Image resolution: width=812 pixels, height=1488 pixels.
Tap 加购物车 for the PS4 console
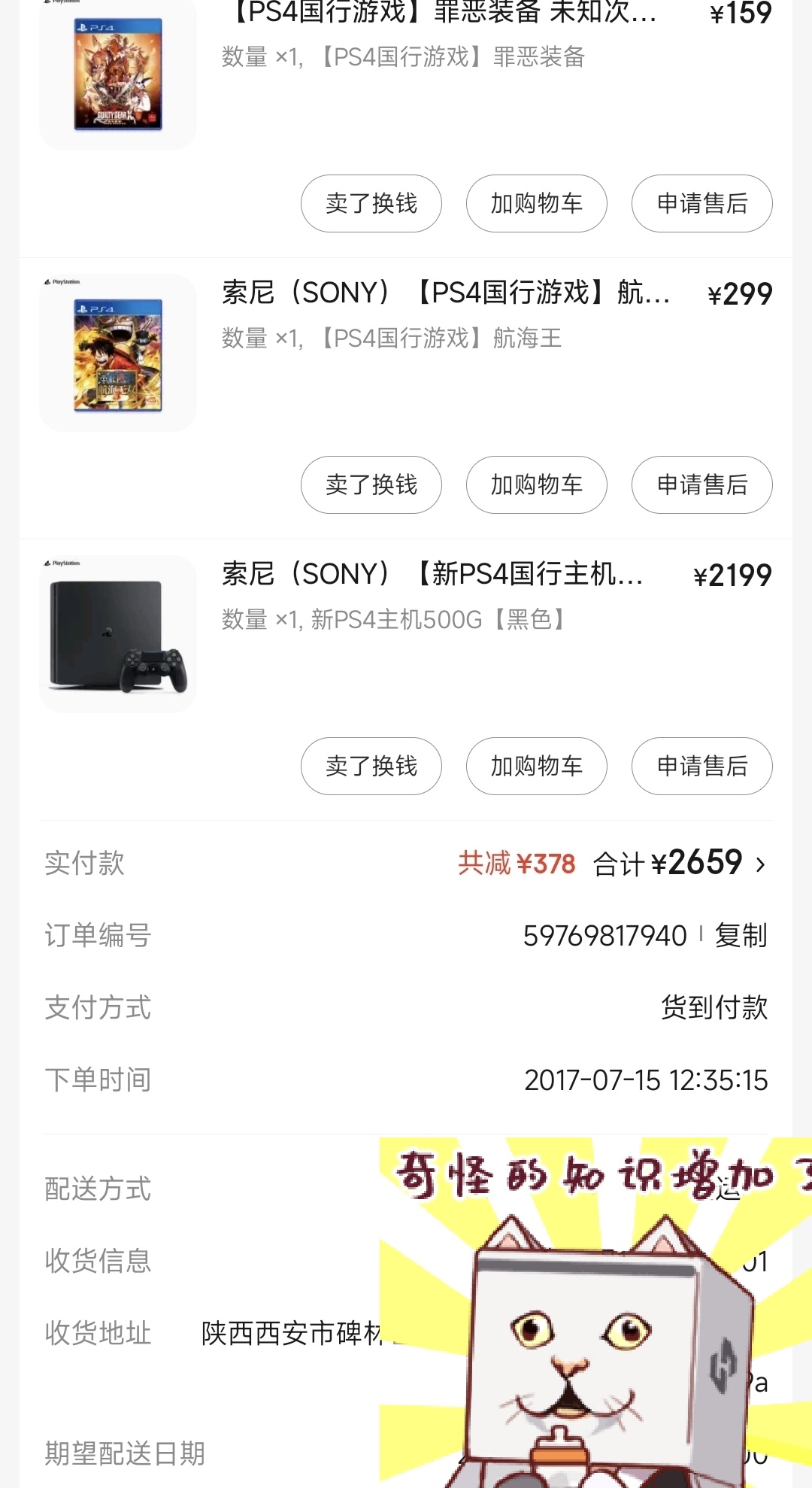click(536, 767)
